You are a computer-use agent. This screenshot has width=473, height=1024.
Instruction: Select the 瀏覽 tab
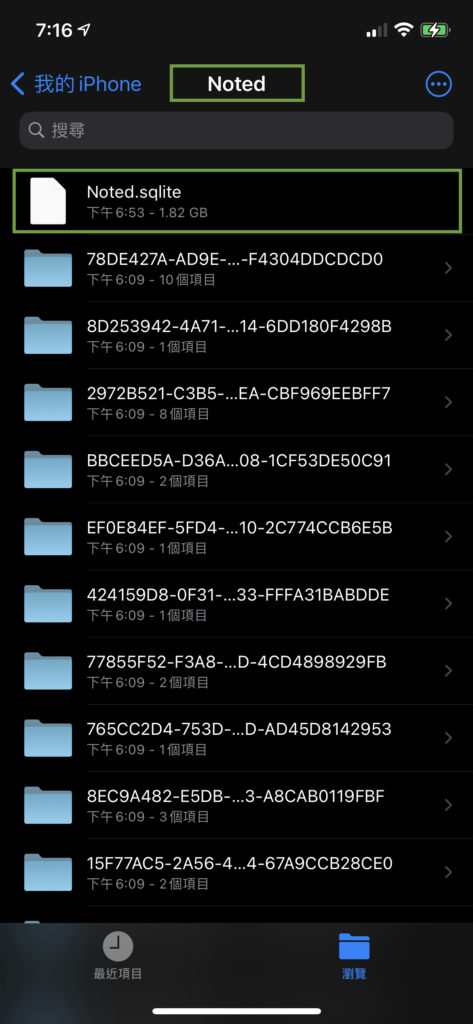(354, 955)
